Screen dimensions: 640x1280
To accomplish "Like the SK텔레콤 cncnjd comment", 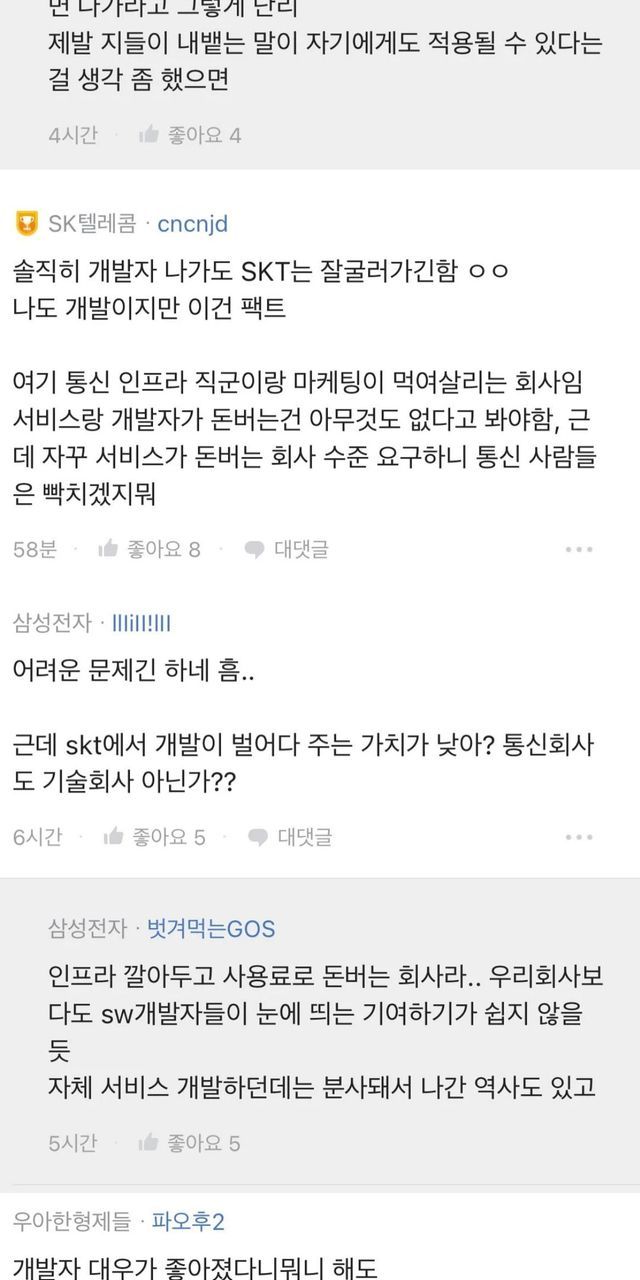I will tap(149, 549).
